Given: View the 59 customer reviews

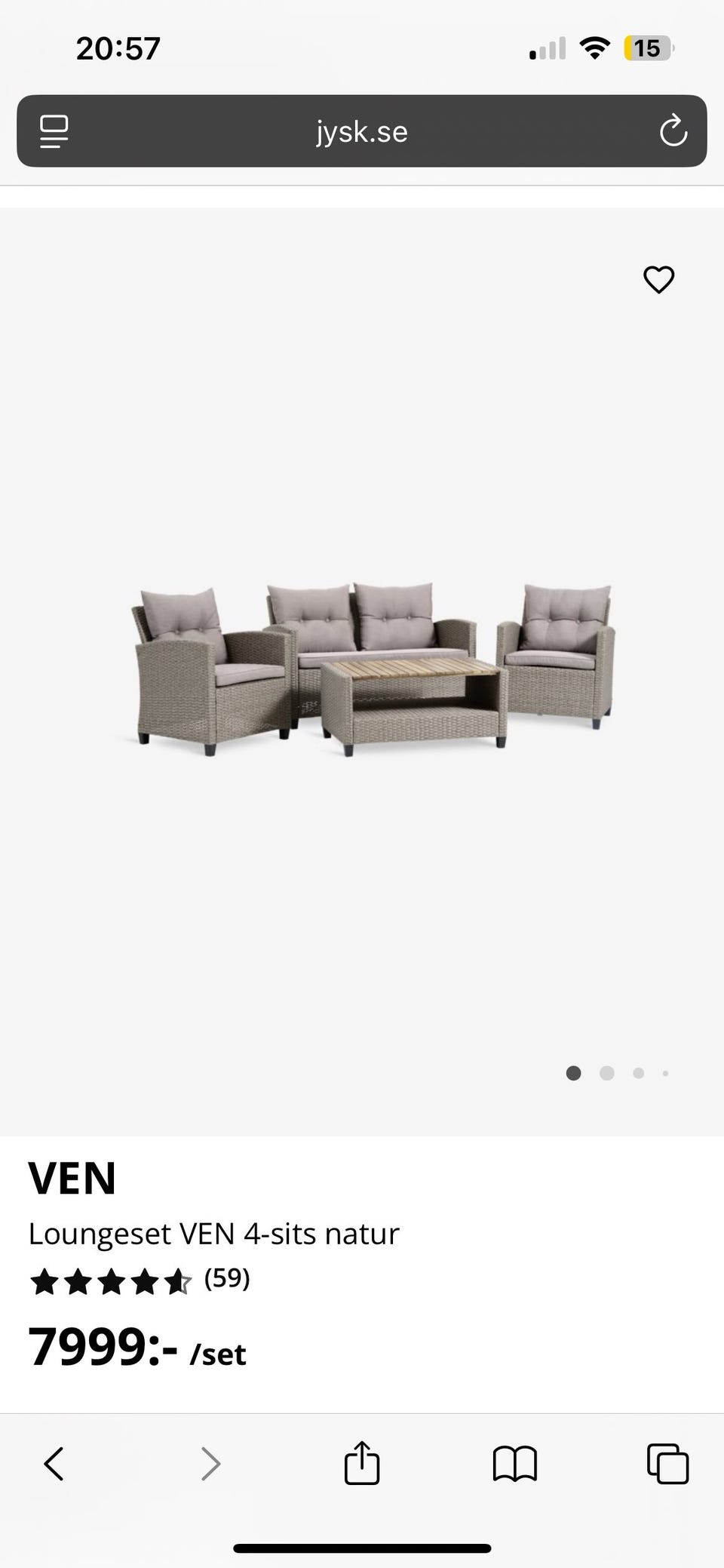Looking at the screenshot, I should tap(227, 1277).
